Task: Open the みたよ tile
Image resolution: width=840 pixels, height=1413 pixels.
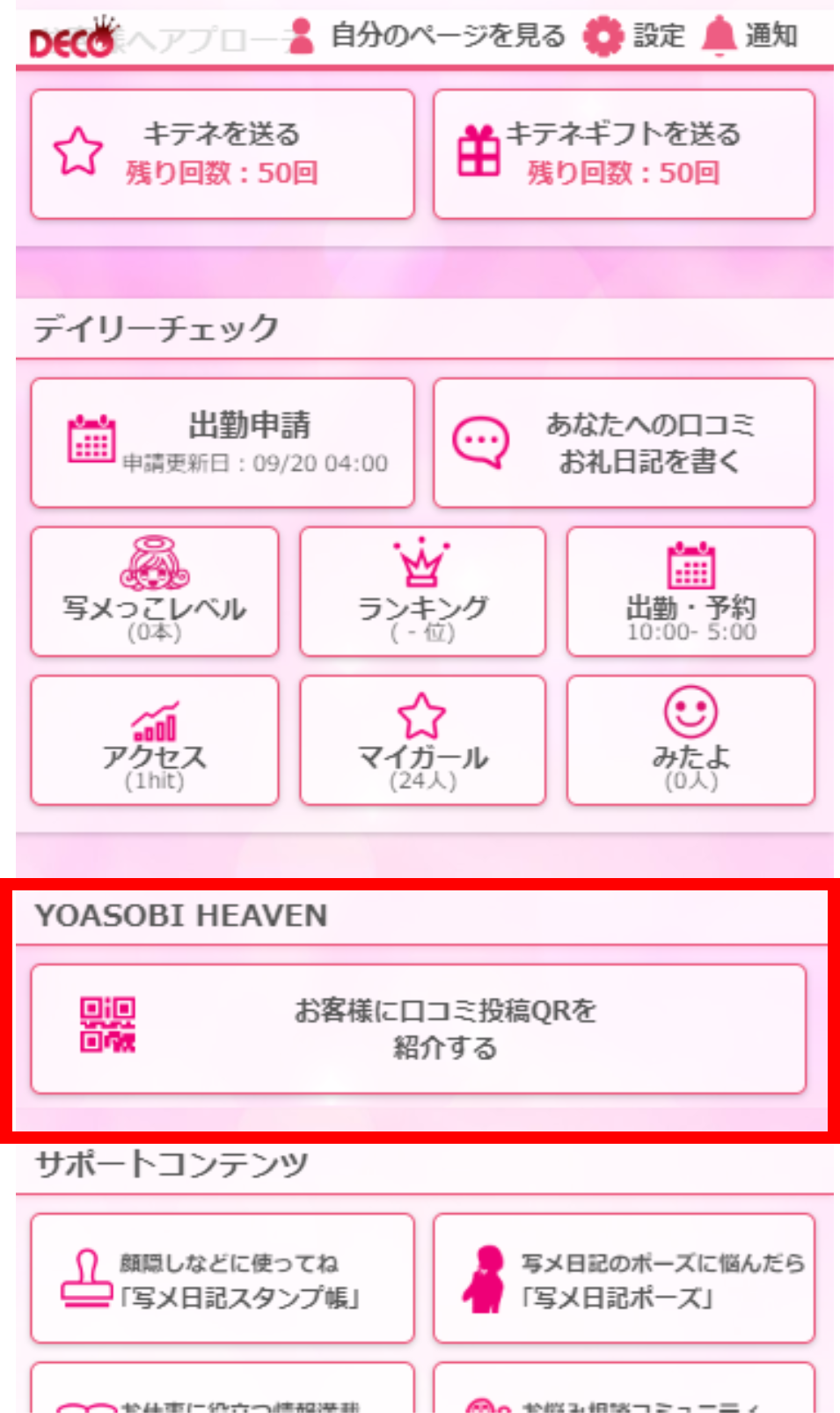Action: click(690, 740)
